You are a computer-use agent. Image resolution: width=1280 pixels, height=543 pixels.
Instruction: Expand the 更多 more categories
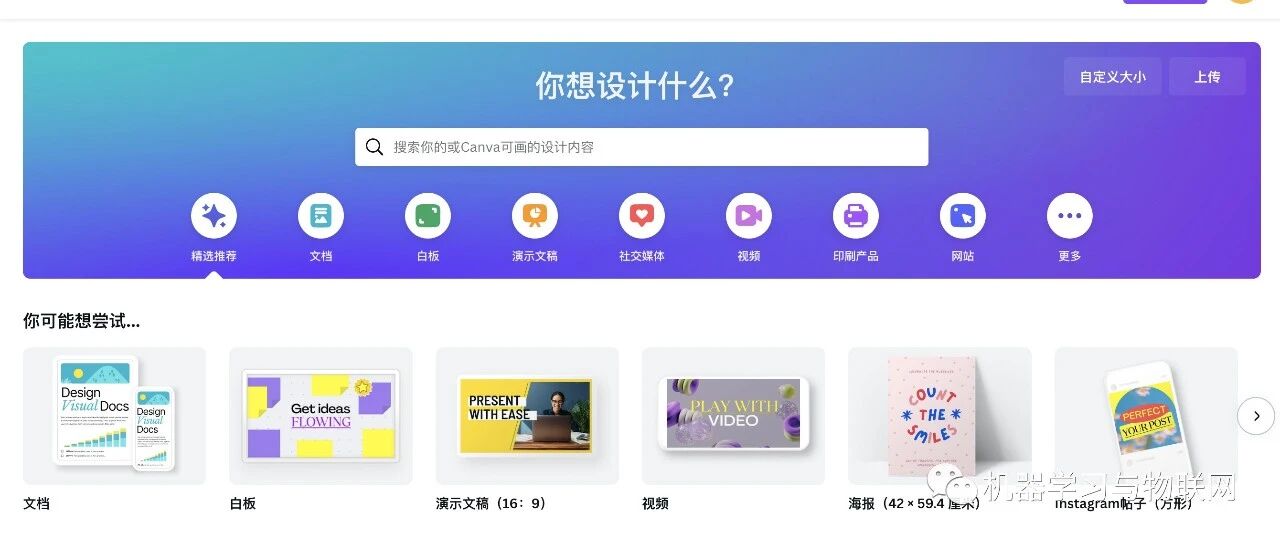(1070, 216)
